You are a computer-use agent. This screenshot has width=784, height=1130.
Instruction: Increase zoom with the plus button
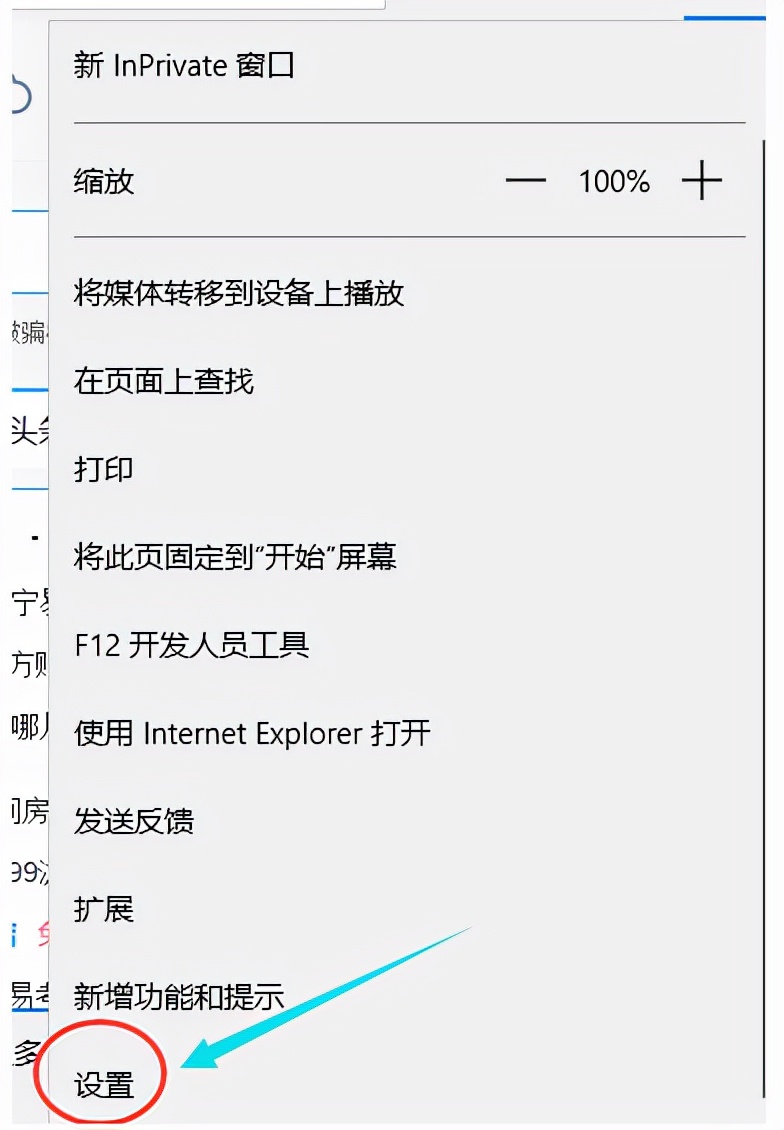coord(704,180)
